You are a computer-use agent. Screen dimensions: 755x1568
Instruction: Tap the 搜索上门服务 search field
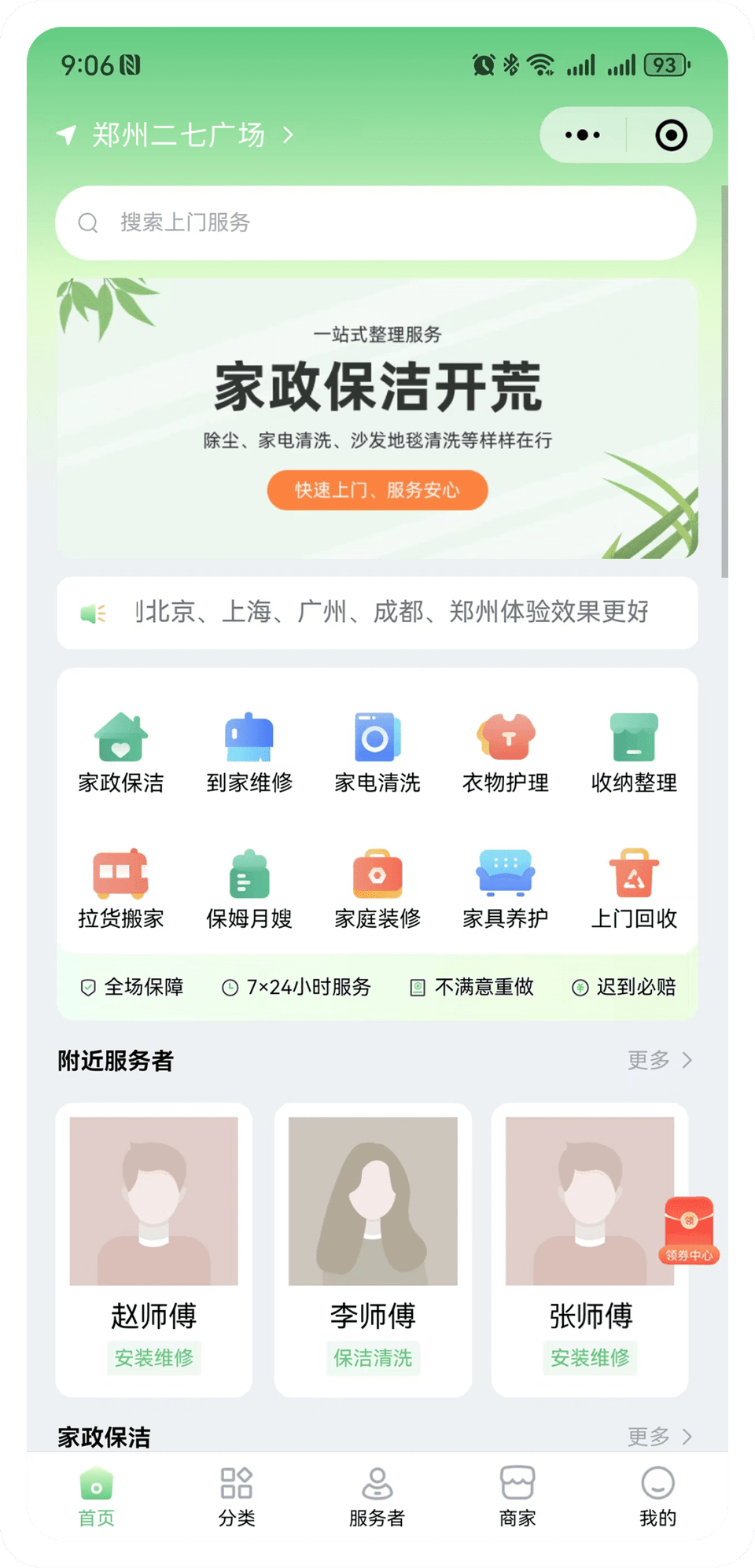click(377, 223)
